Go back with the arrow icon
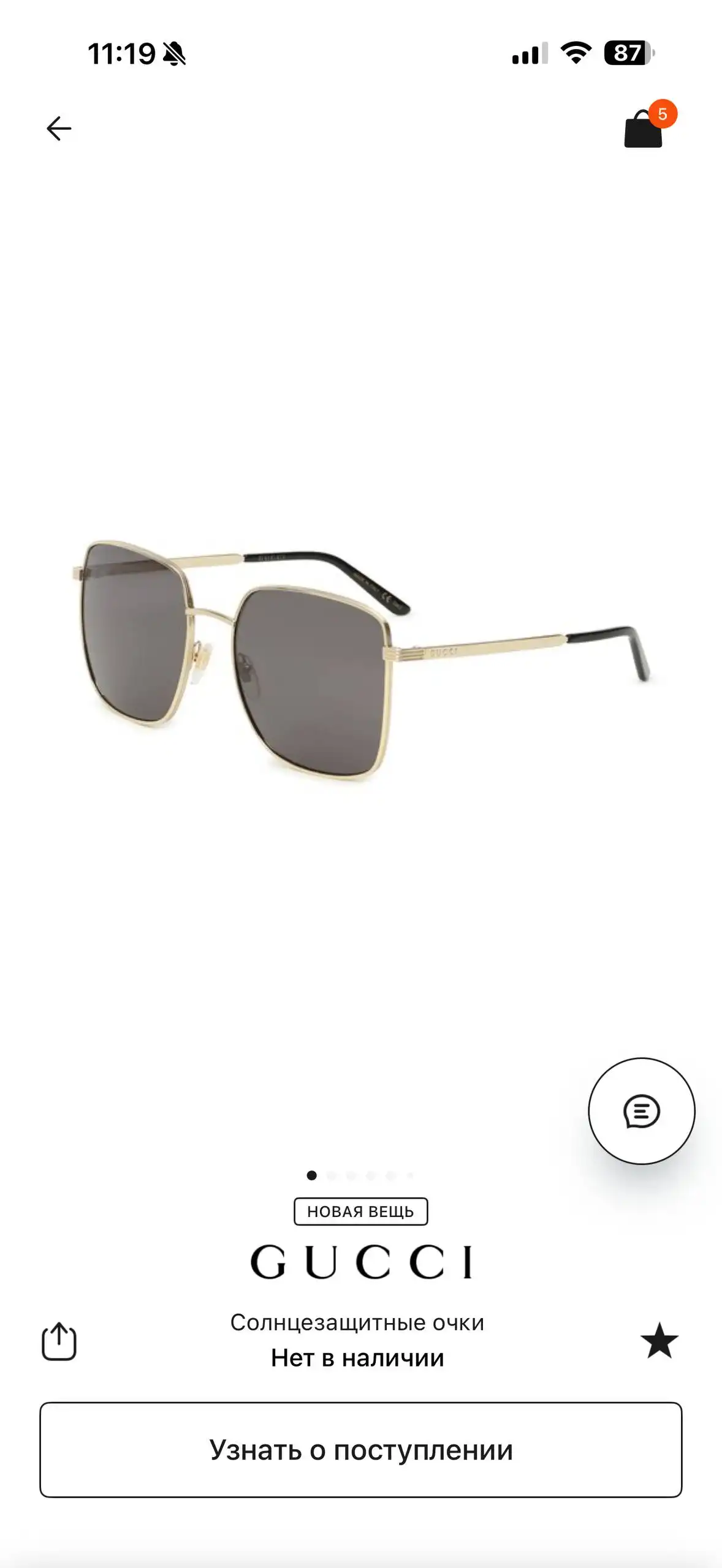 point(59,129)
